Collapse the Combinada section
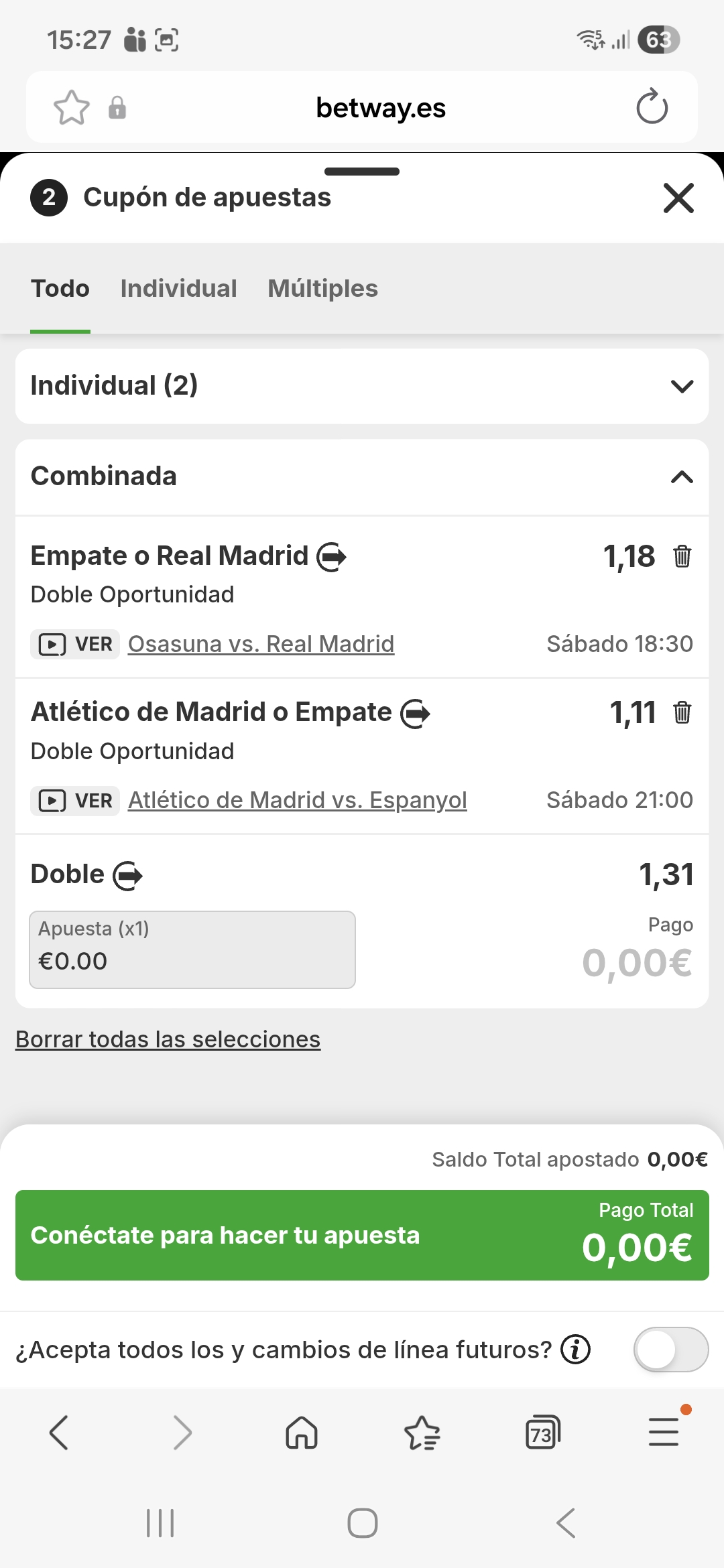Image resolution: width=724 pixels, height=1568 pixels. pos(681,477)
